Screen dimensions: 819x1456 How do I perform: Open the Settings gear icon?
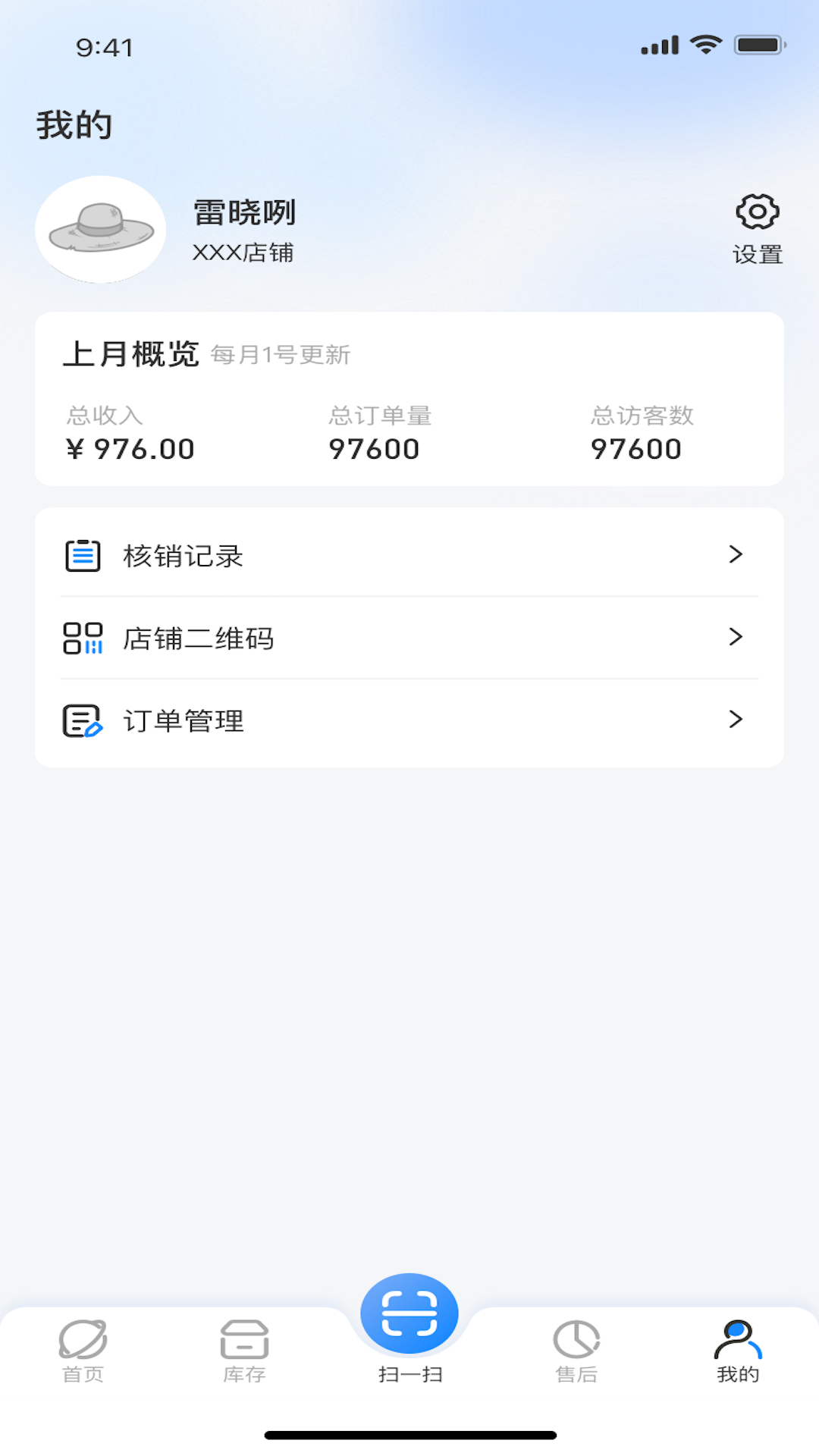click(756, 213)
